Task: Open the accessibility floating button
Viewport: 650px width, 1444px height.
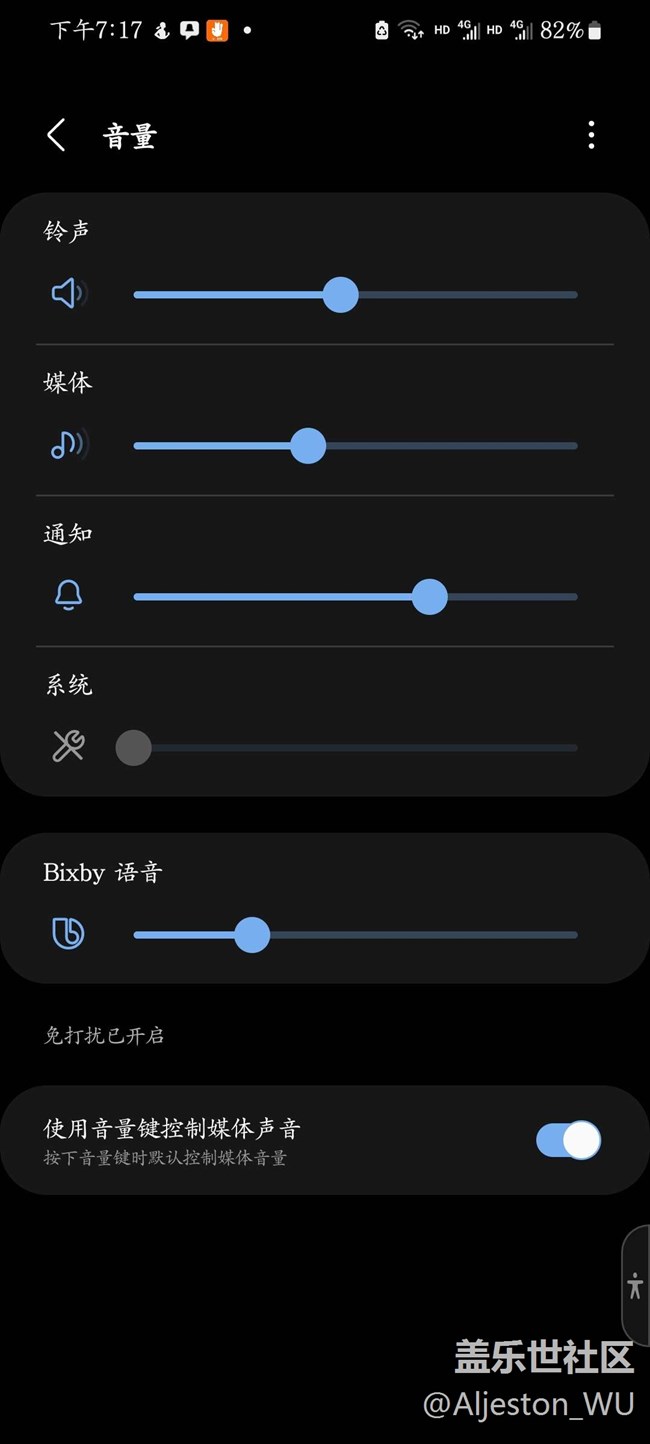Action: click(635, 1285)
